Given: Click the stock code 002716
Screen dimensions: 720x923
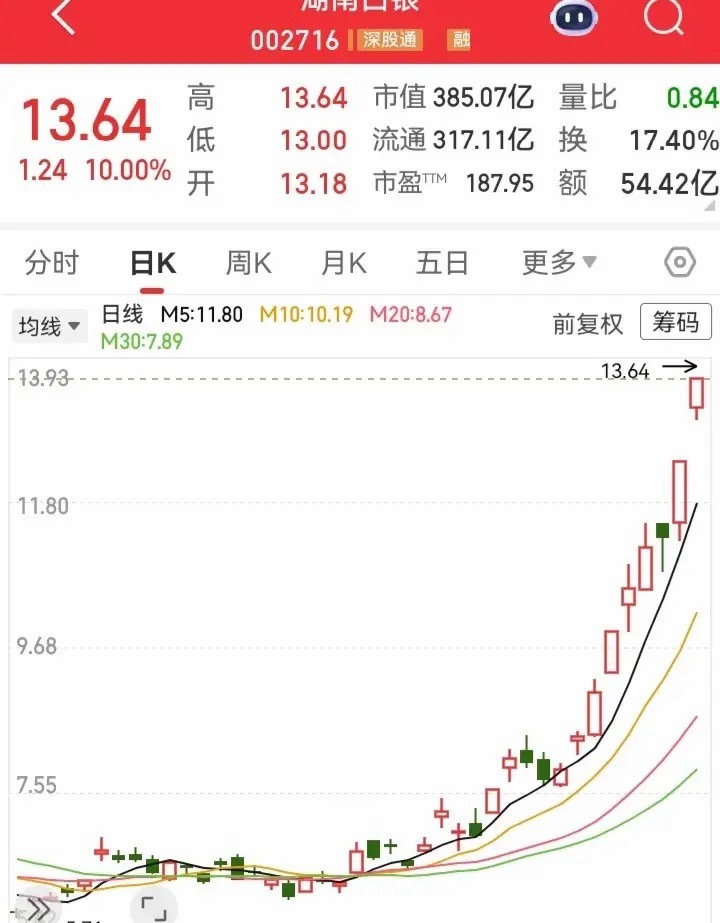Looking at the screenshot, I should [297, 41].
